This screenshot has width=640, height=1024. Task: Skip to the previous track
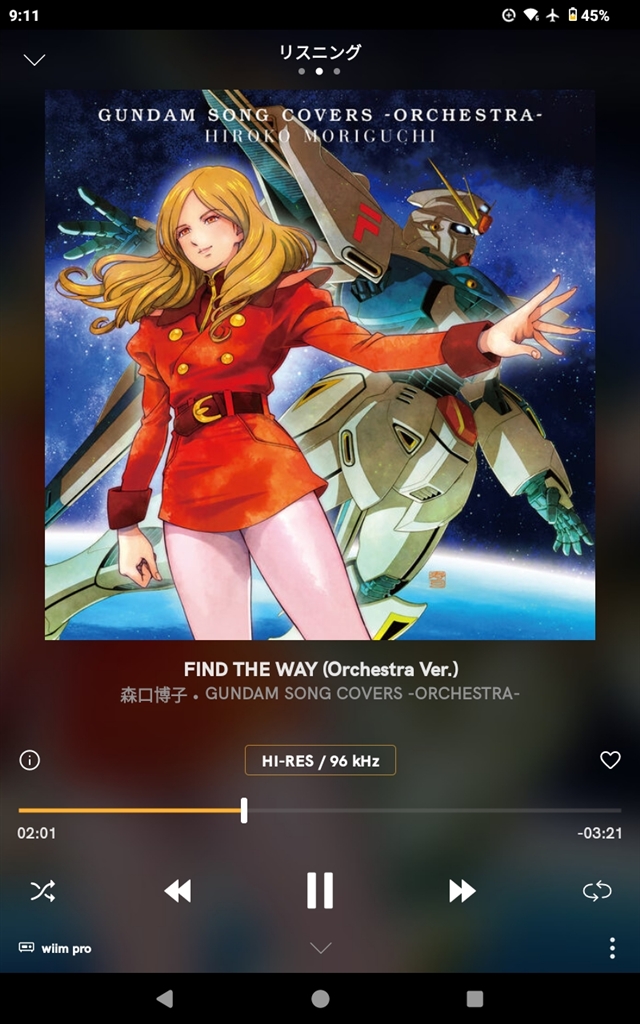[x=178, y=891]
